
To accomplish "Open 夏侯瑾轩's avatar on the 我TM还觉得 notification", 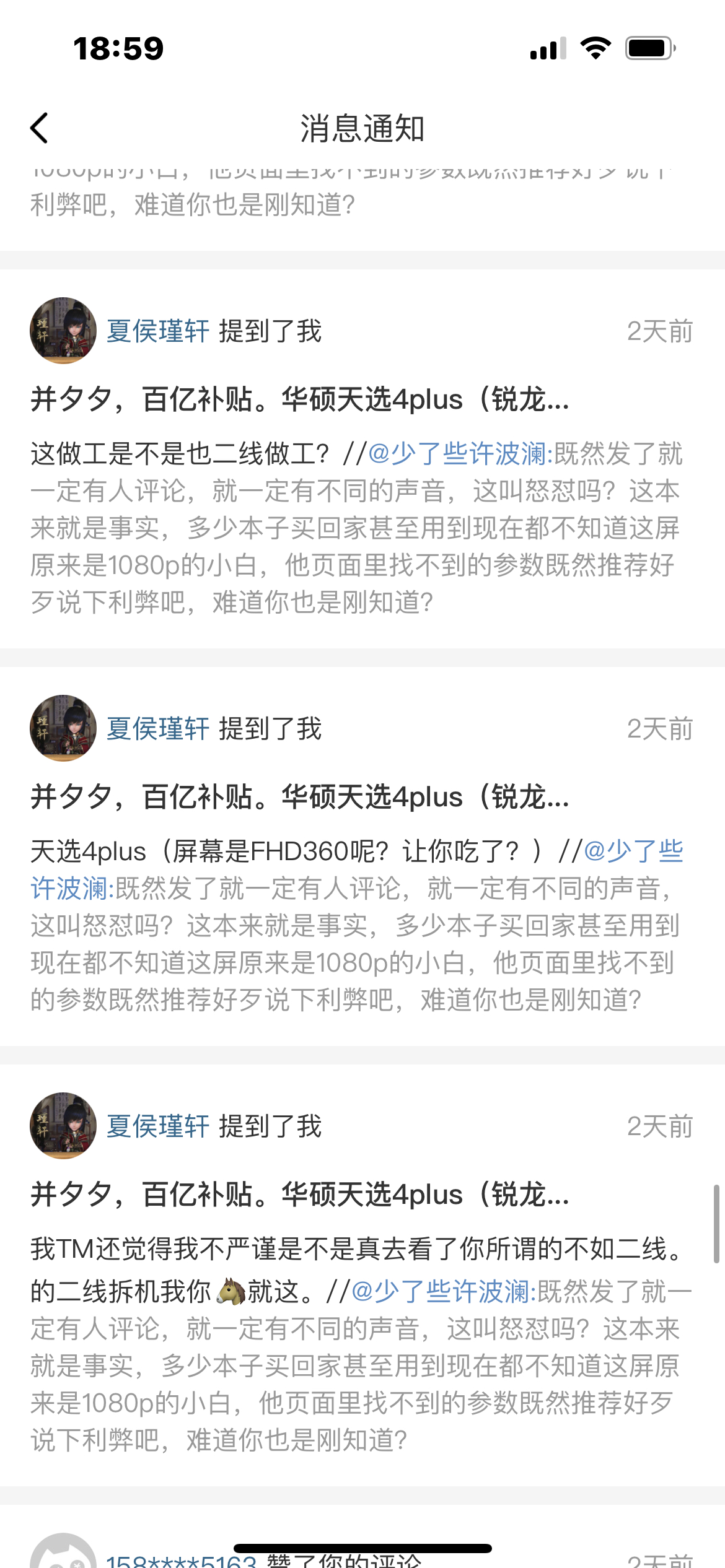I will coord(63,1126).
